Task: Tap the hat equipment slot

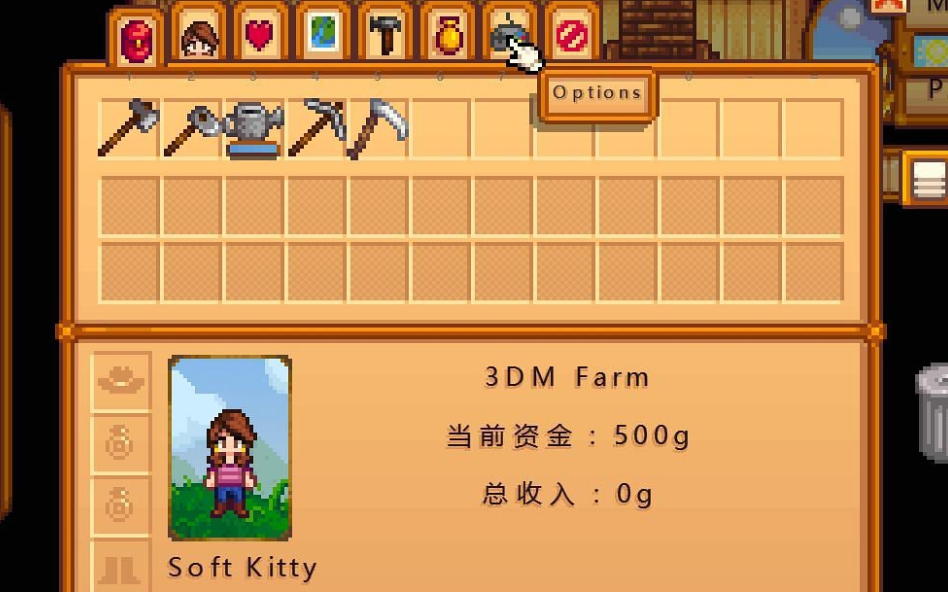Action: 121,381
